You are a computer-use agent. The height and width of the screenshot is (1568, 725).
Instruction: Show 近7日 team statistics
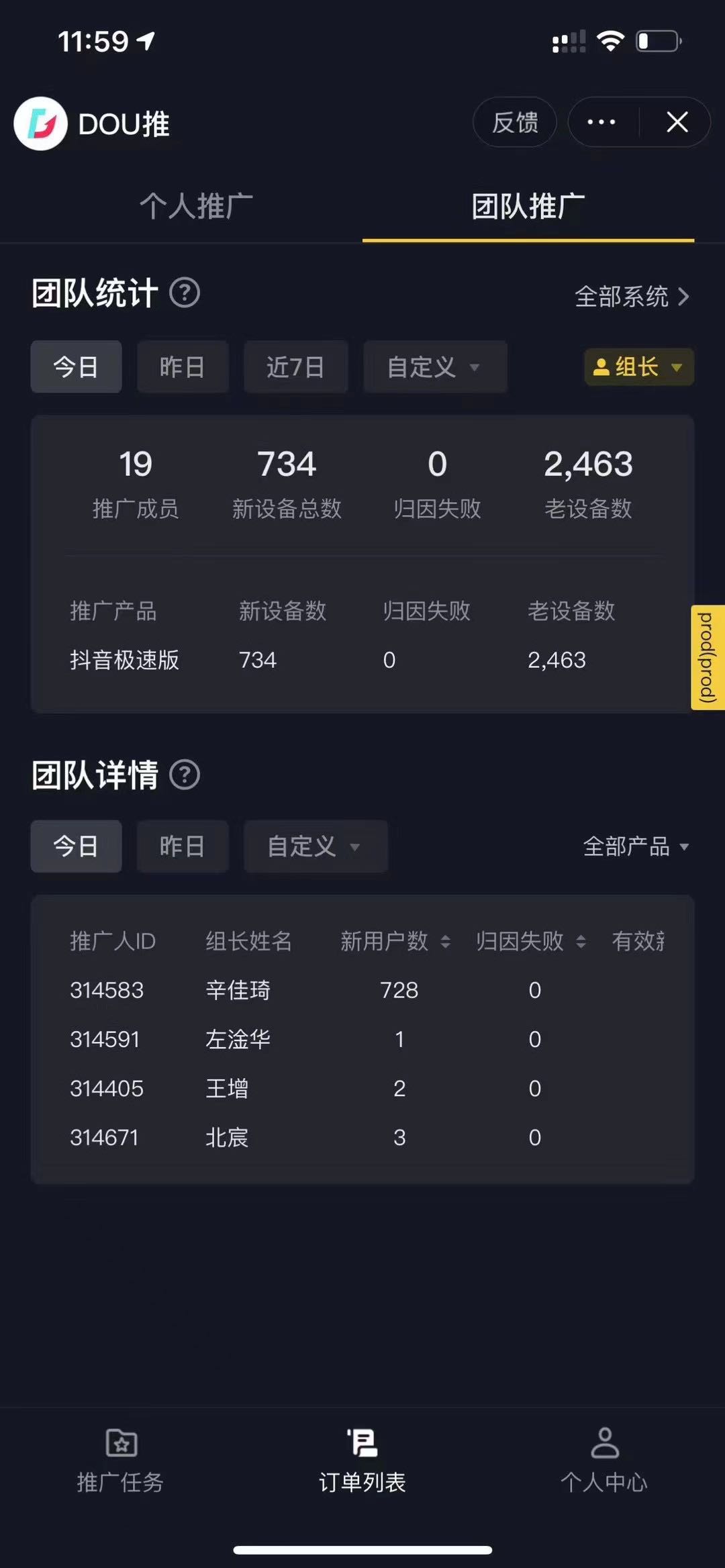click(x=295, y=366)
